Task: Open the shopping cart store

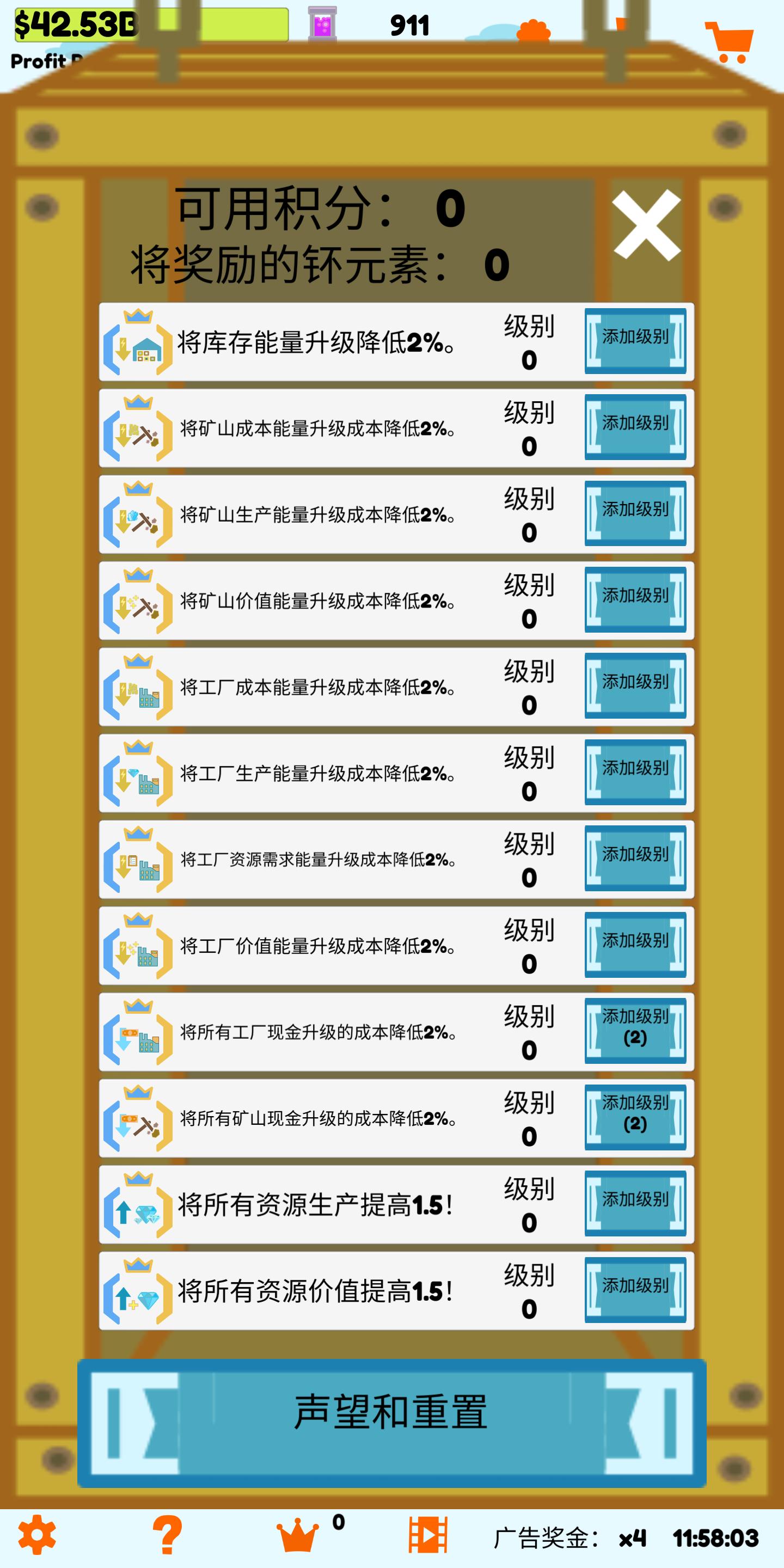Action: [728, 41]
